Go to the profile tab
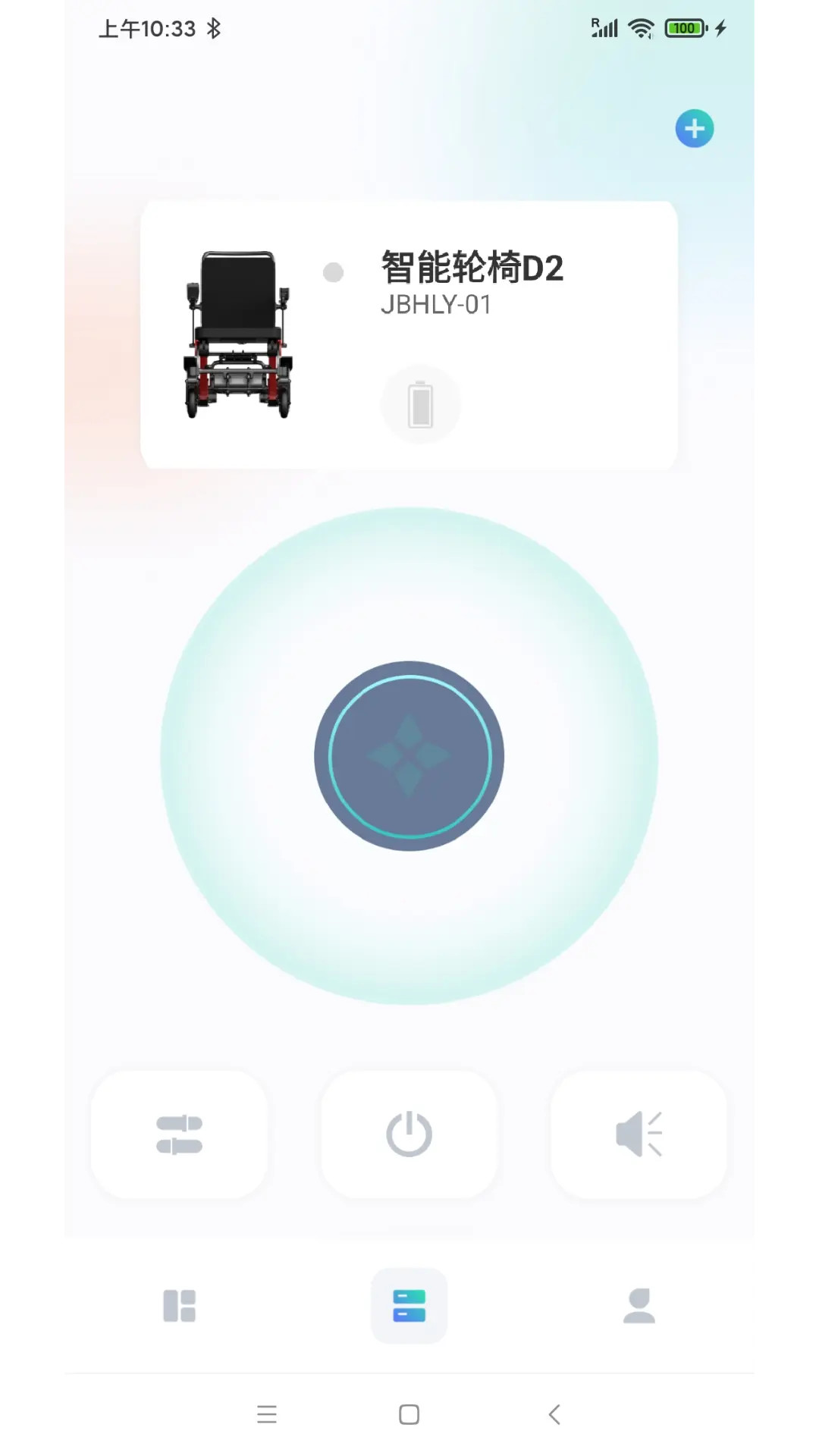This screenshot has height=1456, width=819. (x=639, y=1306)
